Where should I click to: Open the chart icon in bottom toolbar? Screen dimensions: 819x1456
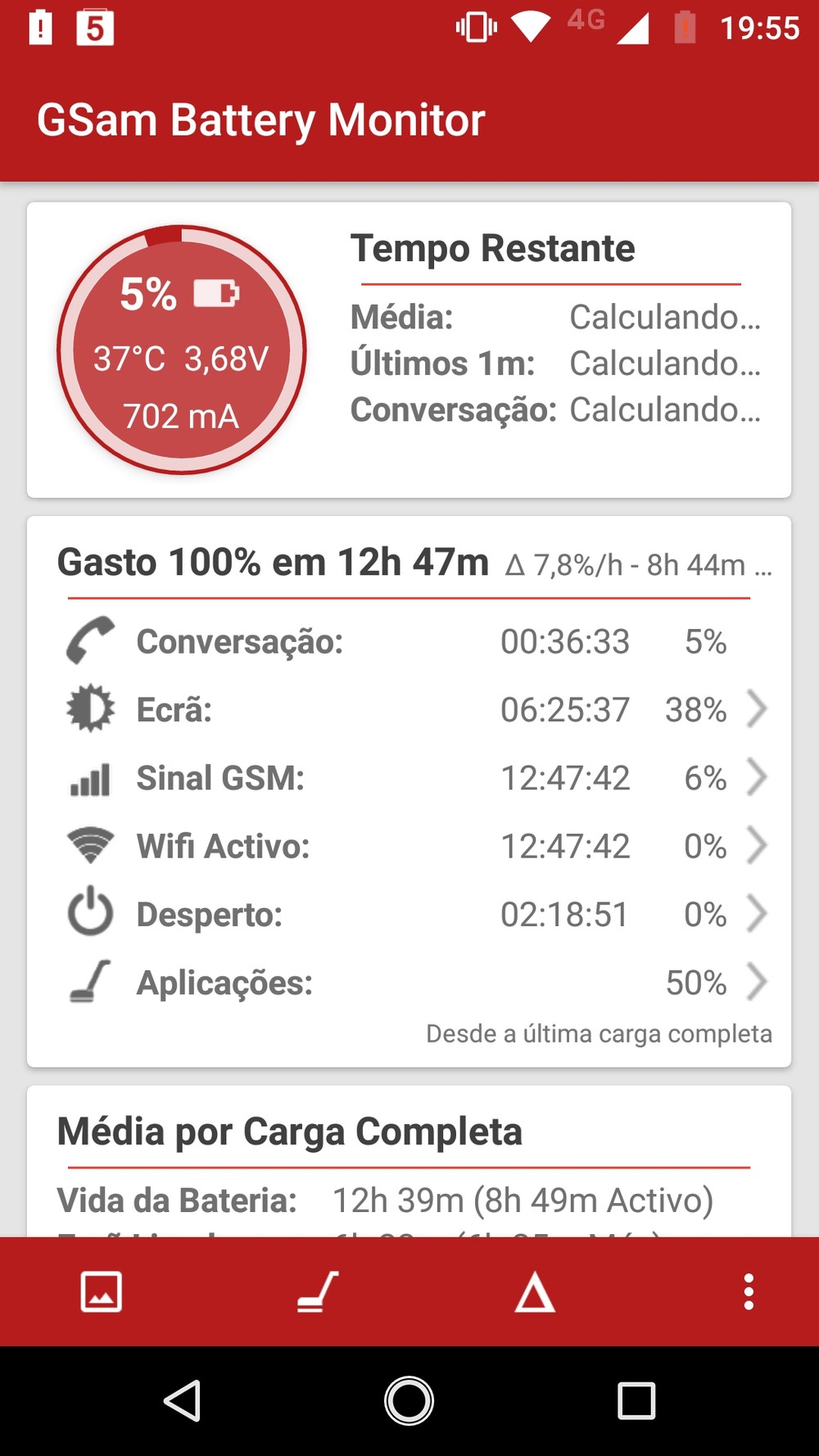coord(102,1292)
